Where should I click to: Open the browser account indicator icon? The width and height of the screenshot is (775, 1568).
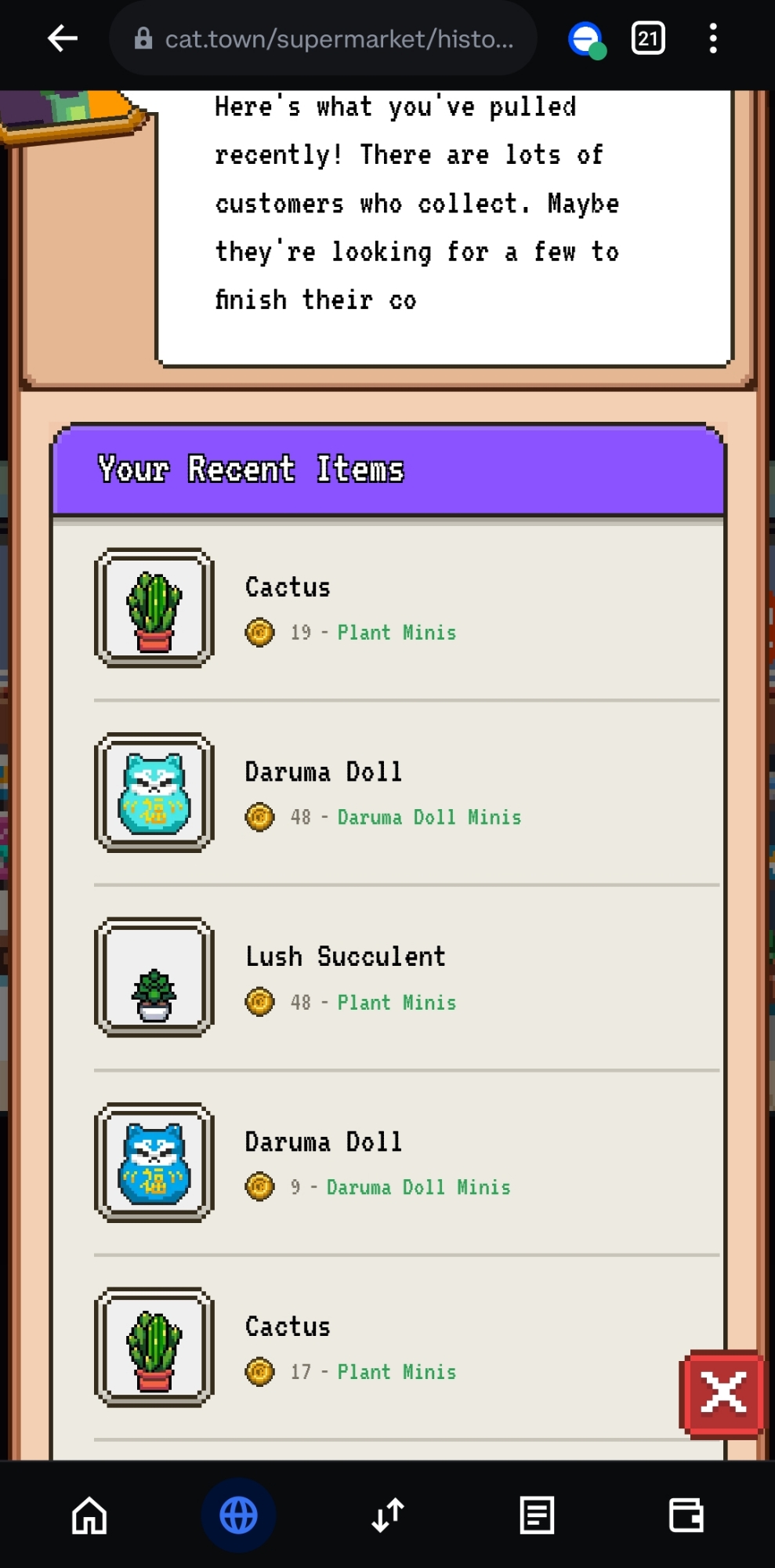coord(586,39)
